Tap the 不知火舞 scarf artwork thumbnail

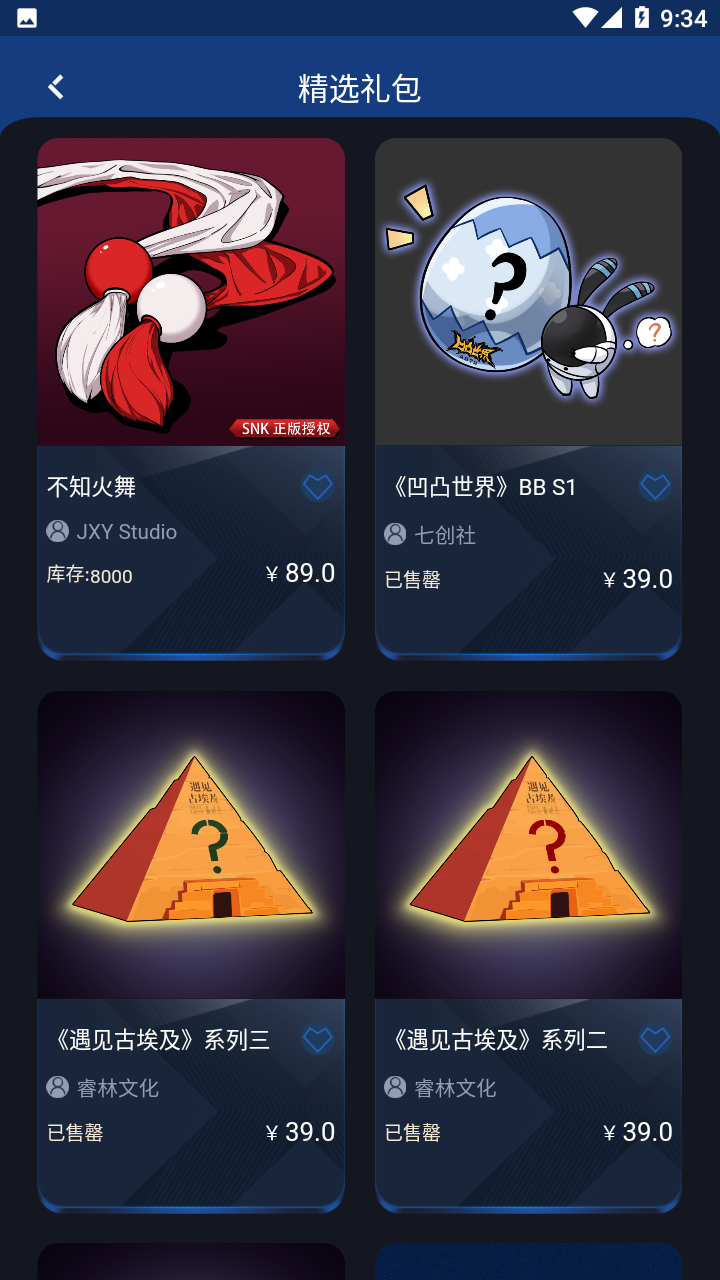pos(190,291)
